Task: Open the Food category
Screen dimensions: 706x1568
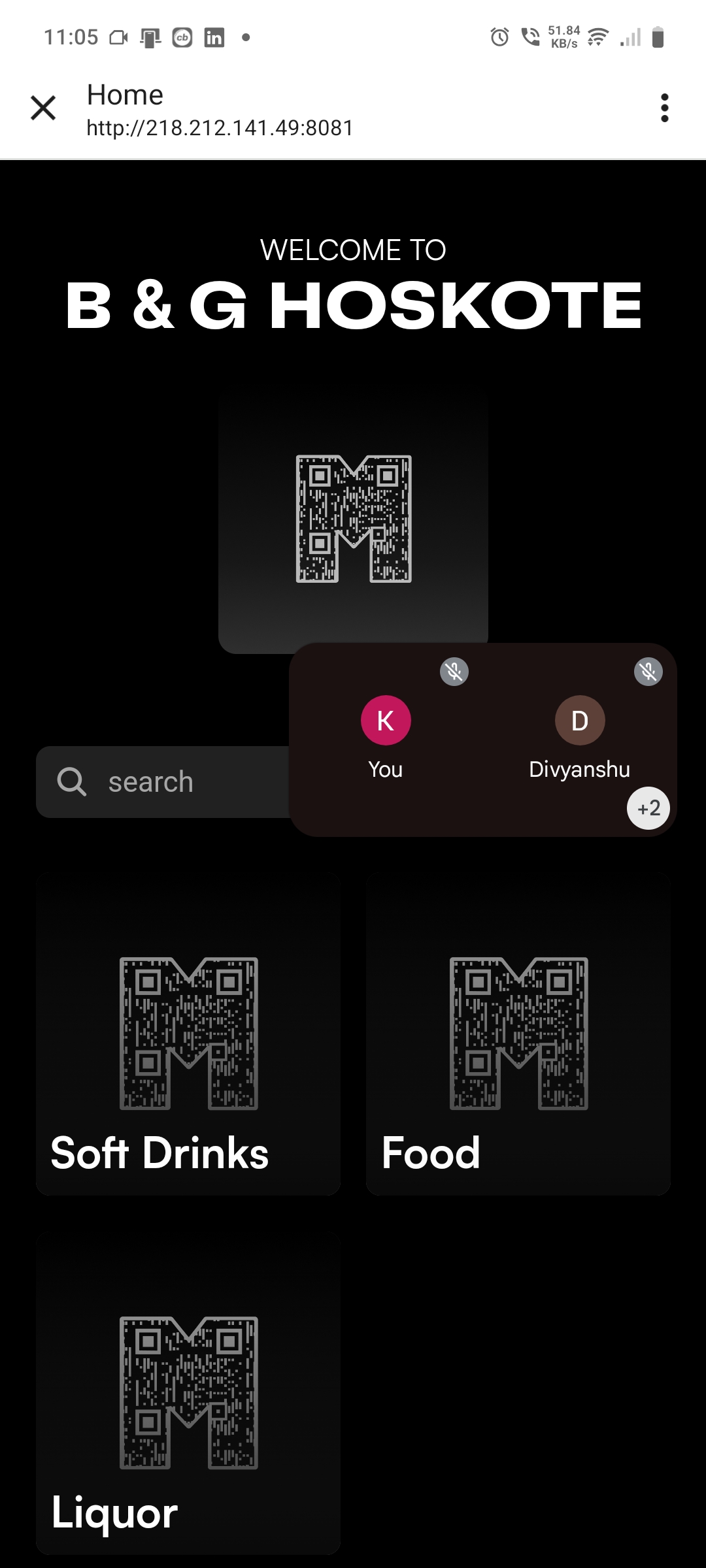Action: [518, 1034]
